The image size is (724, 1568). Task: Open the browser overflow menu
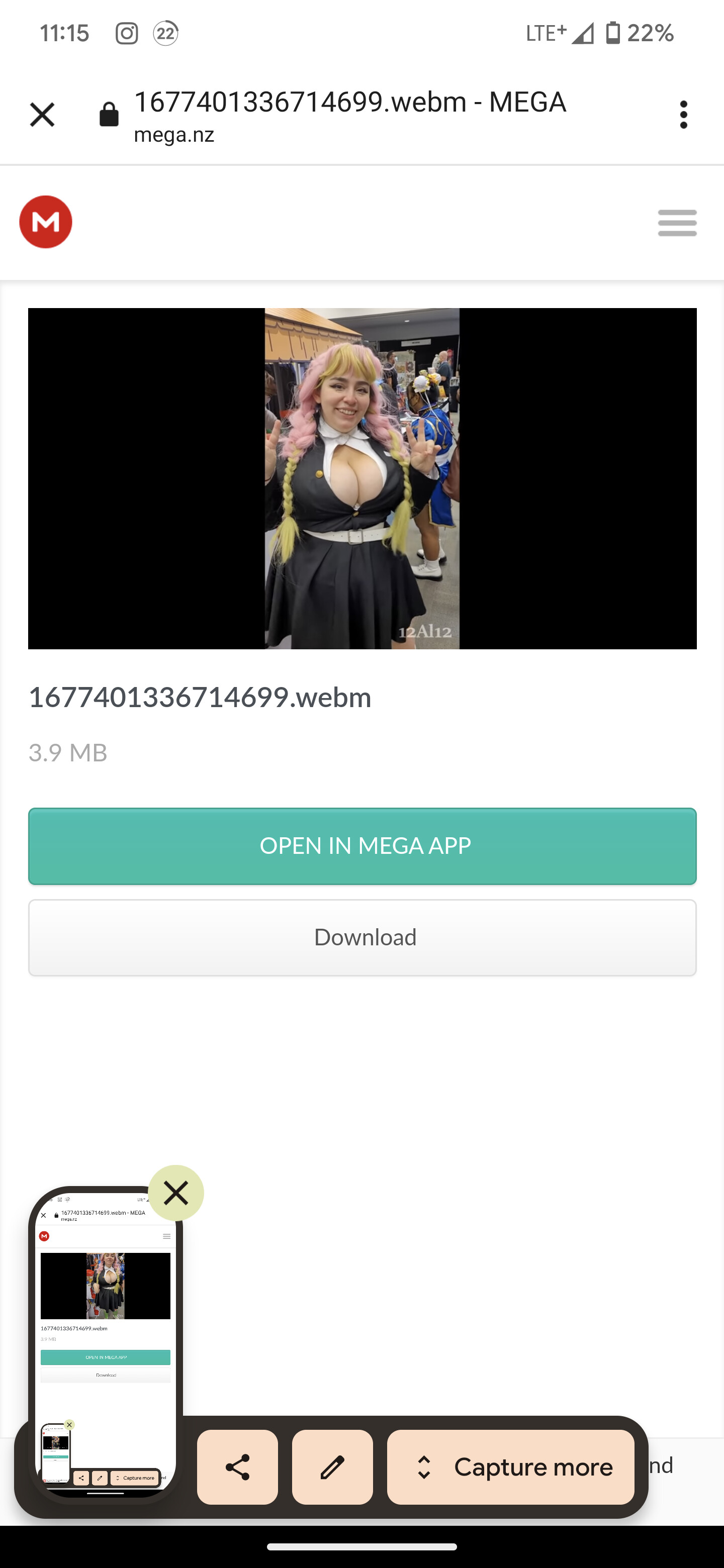point(683,115)
